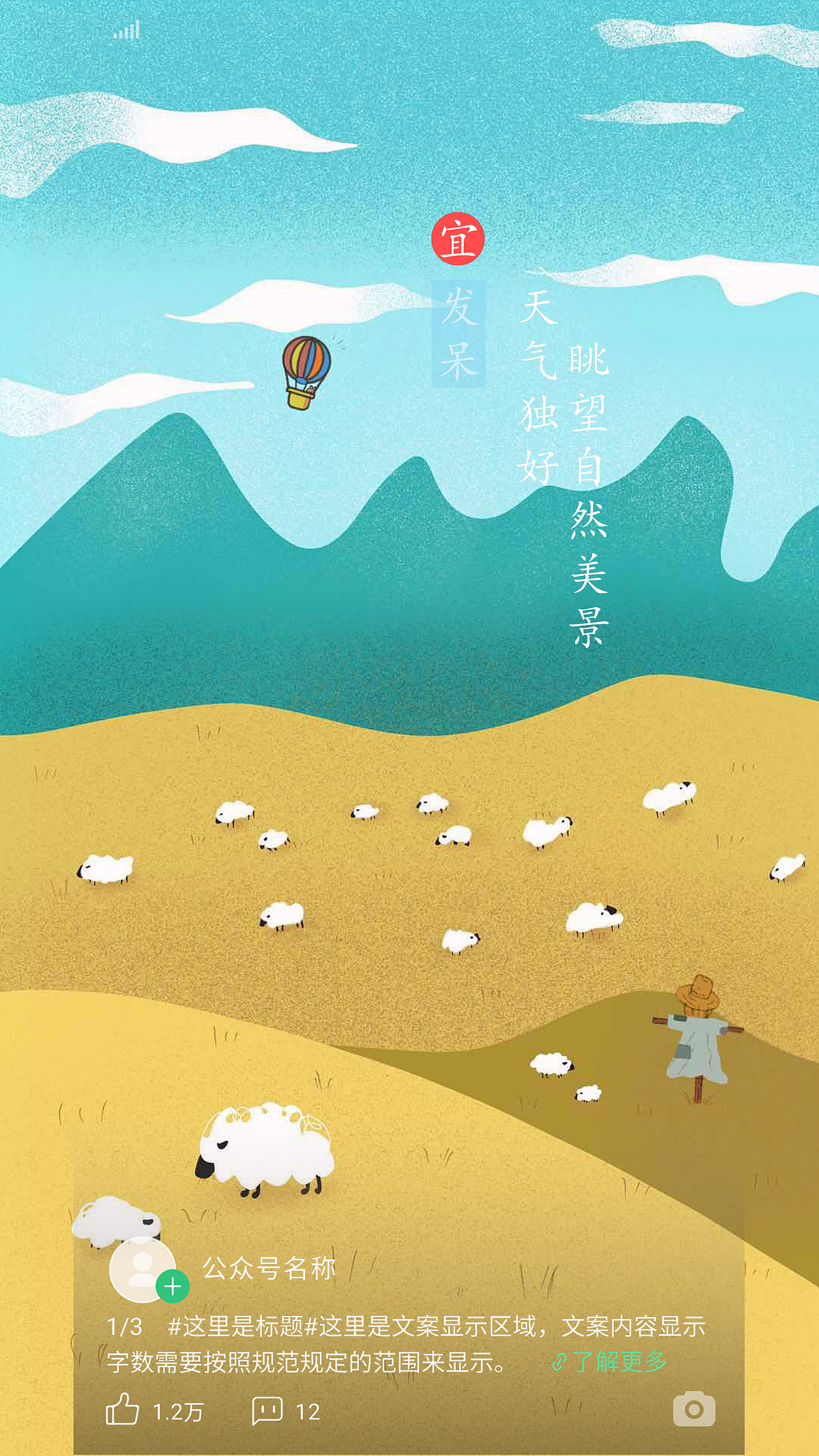The width and height of the screenshot is (819, 1456).
Task: Click the signal strength bars indicator
Action: tap(125, 30)
